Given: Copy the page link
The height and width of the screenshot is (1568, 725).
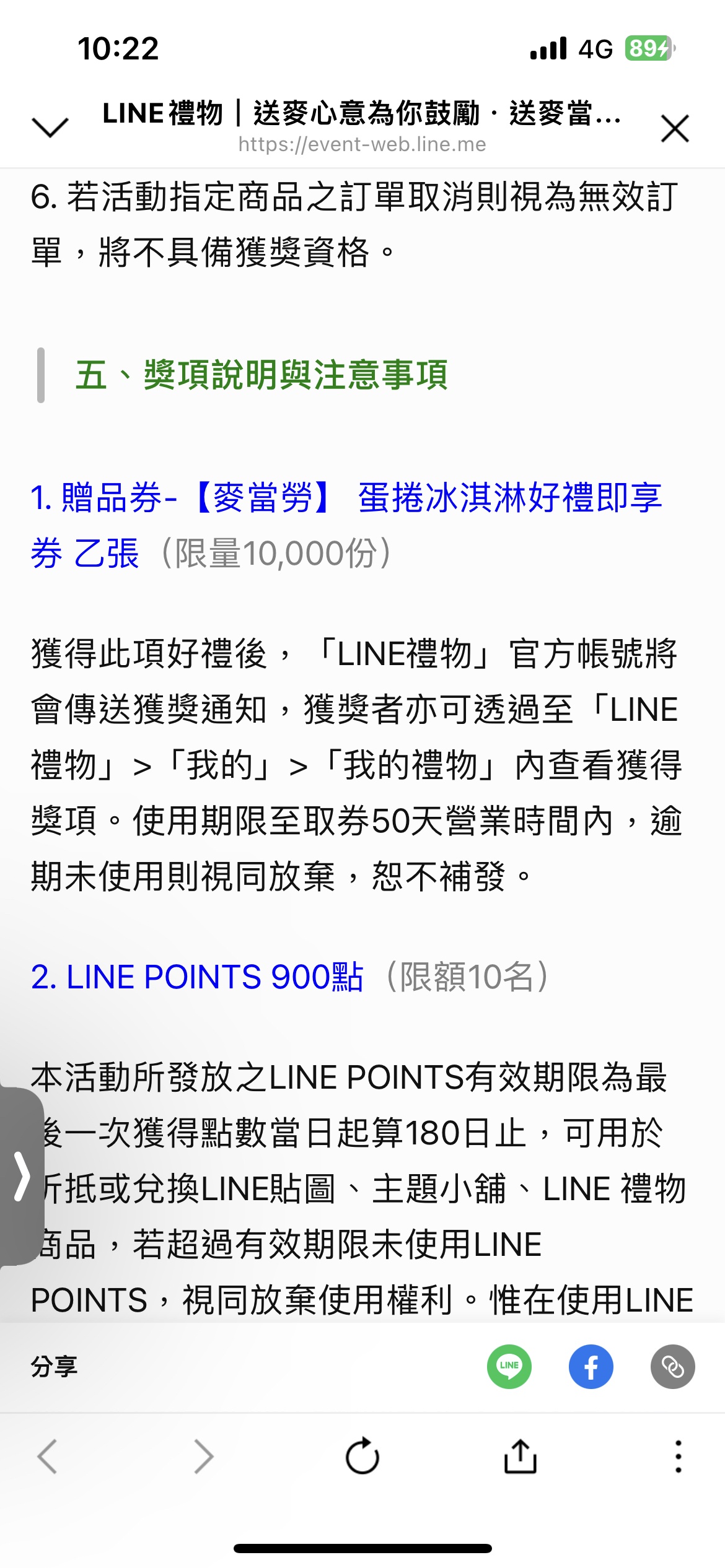Looking at the screenshot, I should 673,1367.
